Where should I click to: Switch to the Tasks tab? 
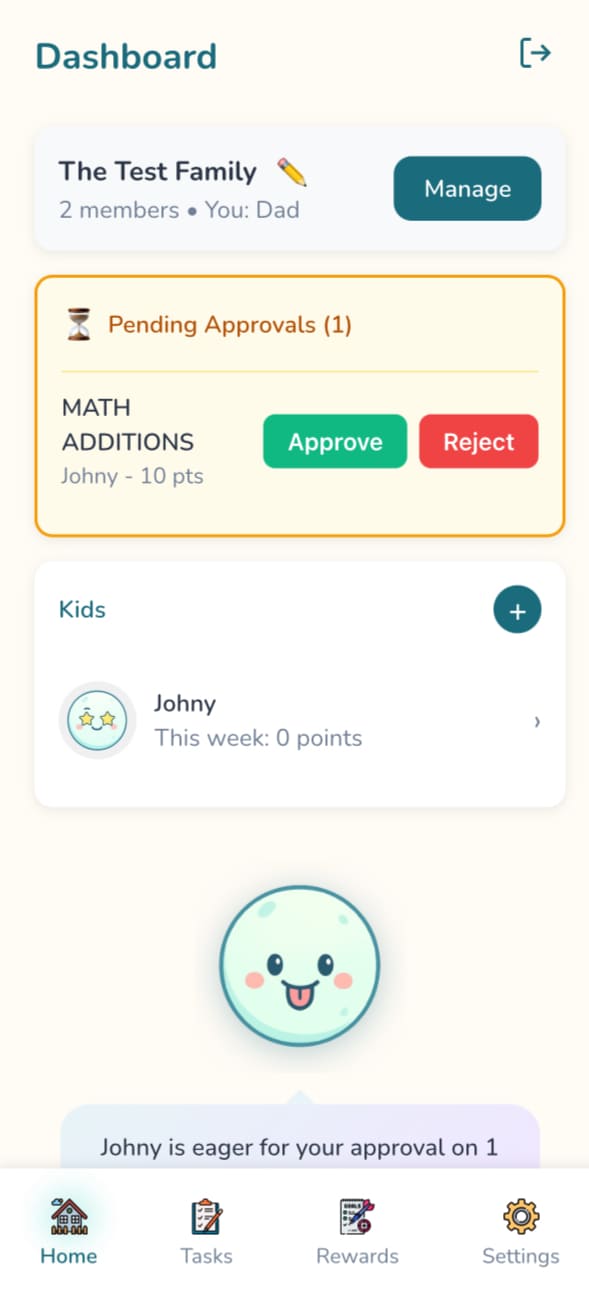tap(206, 1231)
